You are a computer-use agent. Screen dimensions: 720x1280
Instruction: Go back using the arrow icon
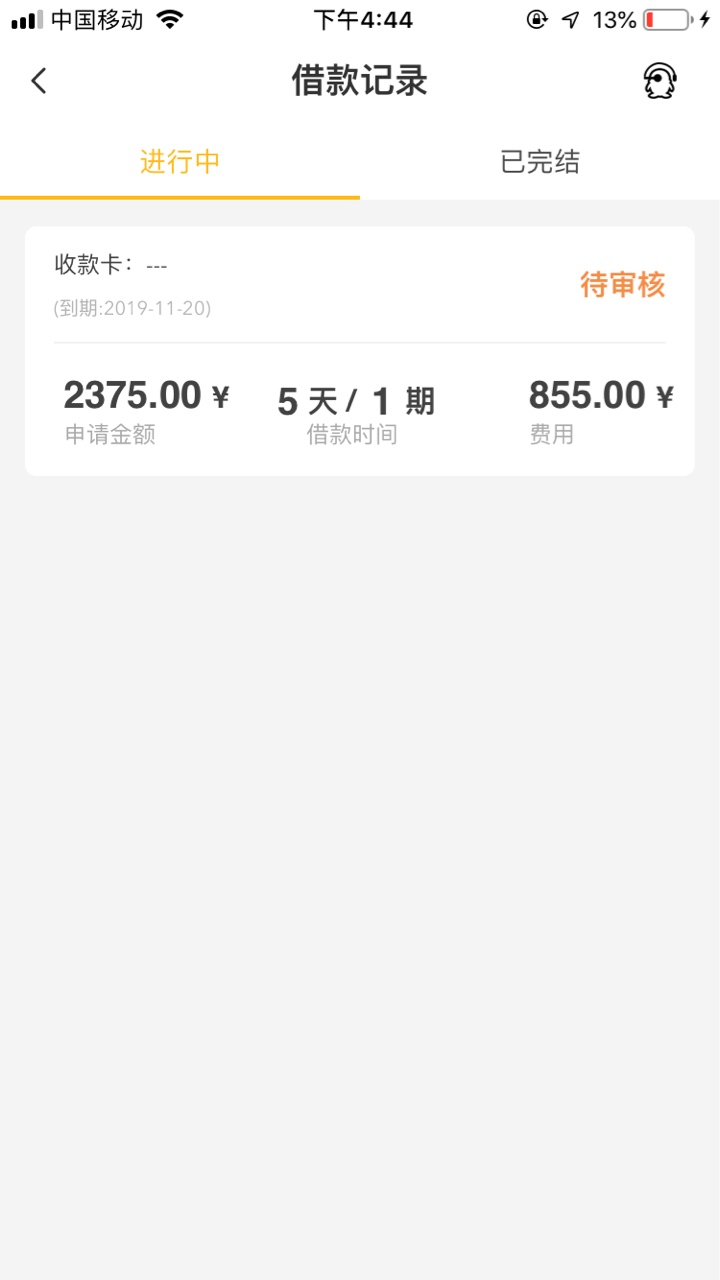coord(39,81)
